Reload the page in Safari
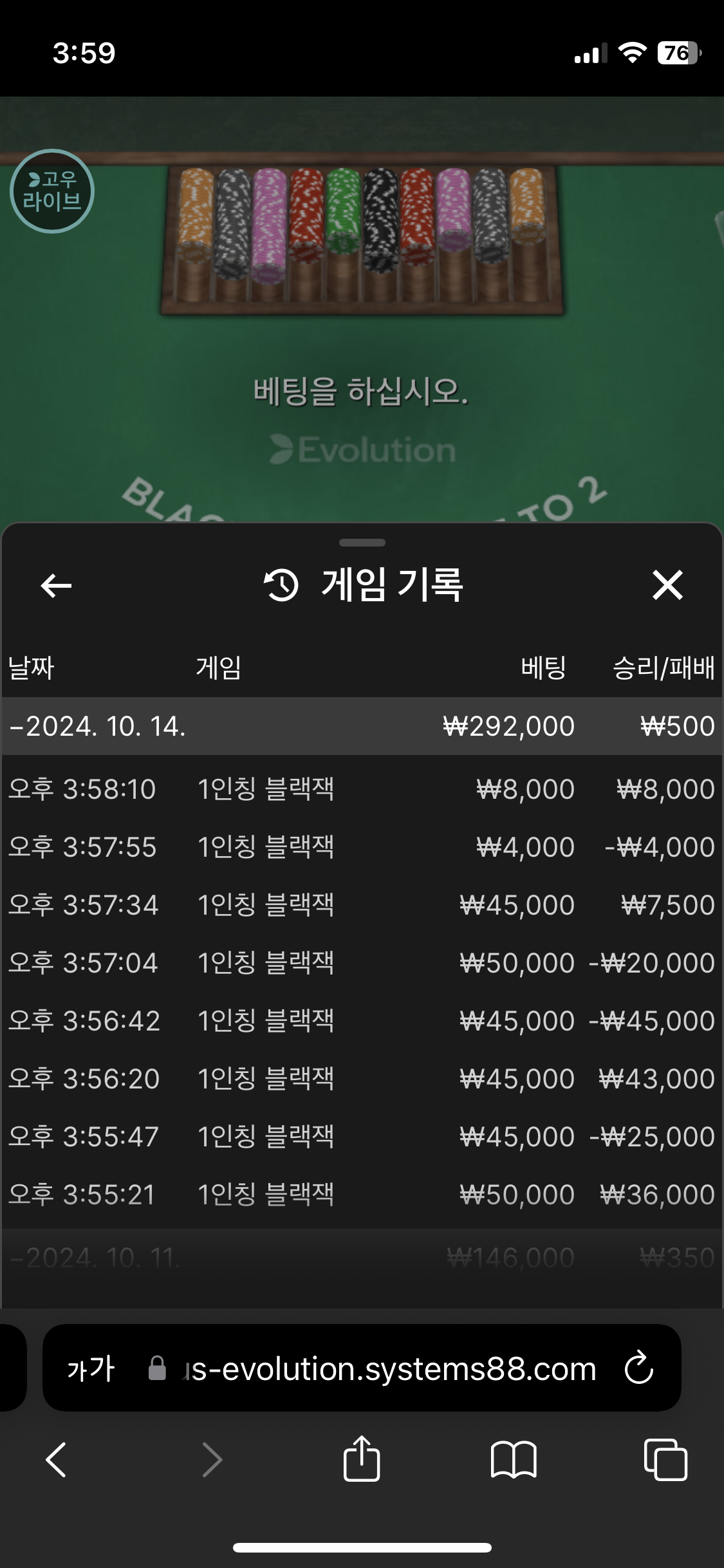 (639, 1368)
